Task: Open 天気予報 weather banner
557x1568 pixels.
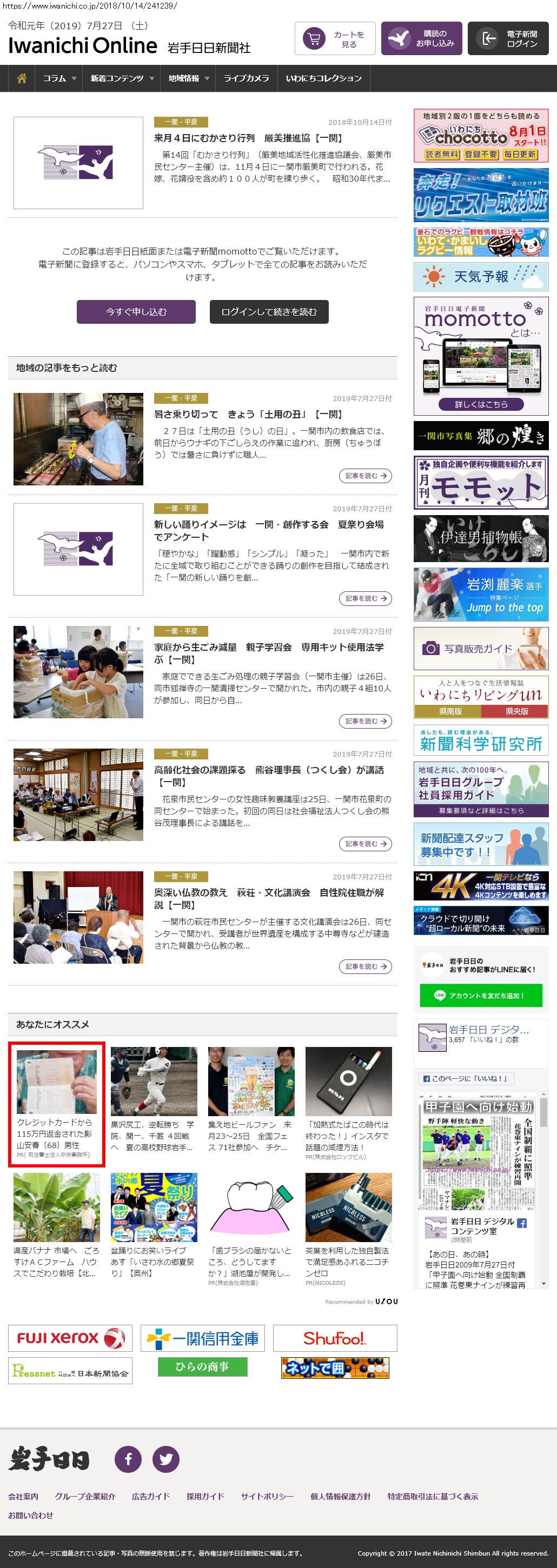Action: [480, 277]
